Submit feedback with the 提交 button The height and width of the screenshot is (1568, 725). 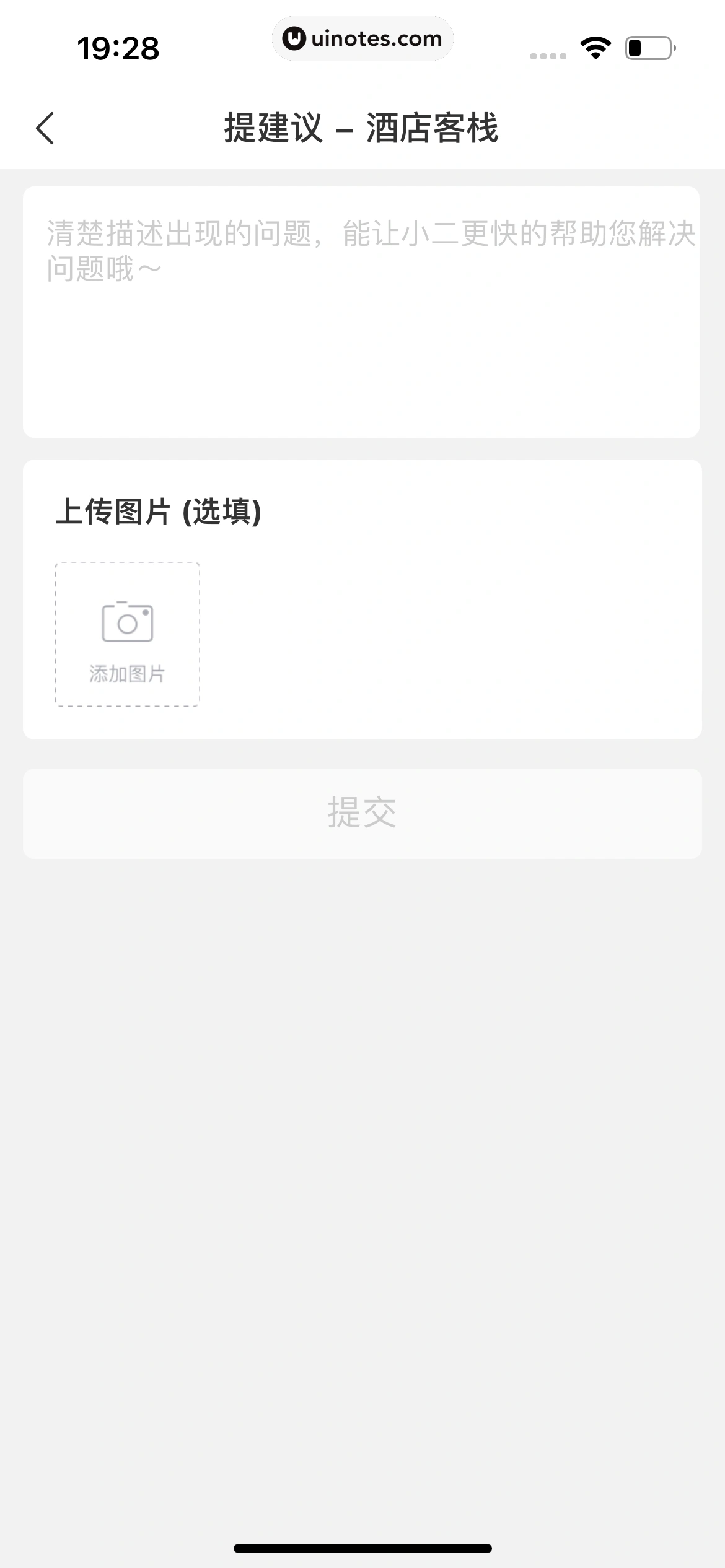(362, 813)
